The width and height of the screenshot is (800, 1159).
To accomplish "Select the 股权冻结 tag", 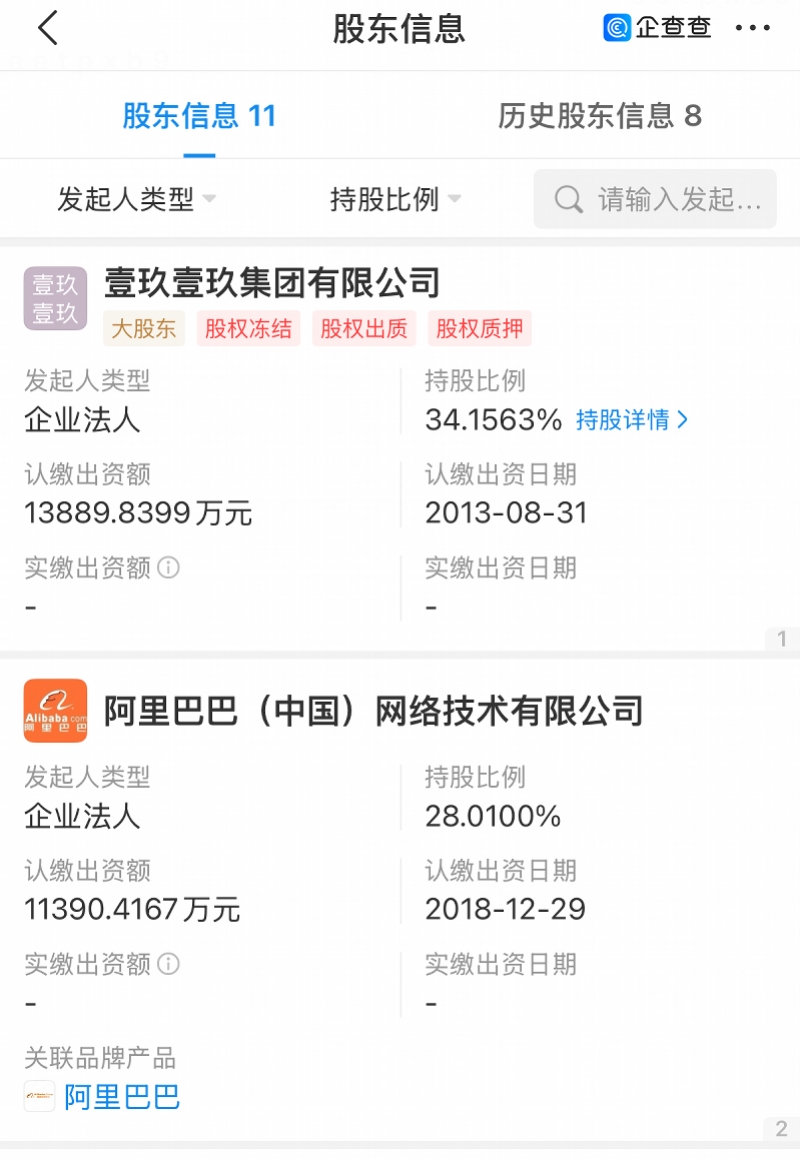I will (x=248, y=328).
